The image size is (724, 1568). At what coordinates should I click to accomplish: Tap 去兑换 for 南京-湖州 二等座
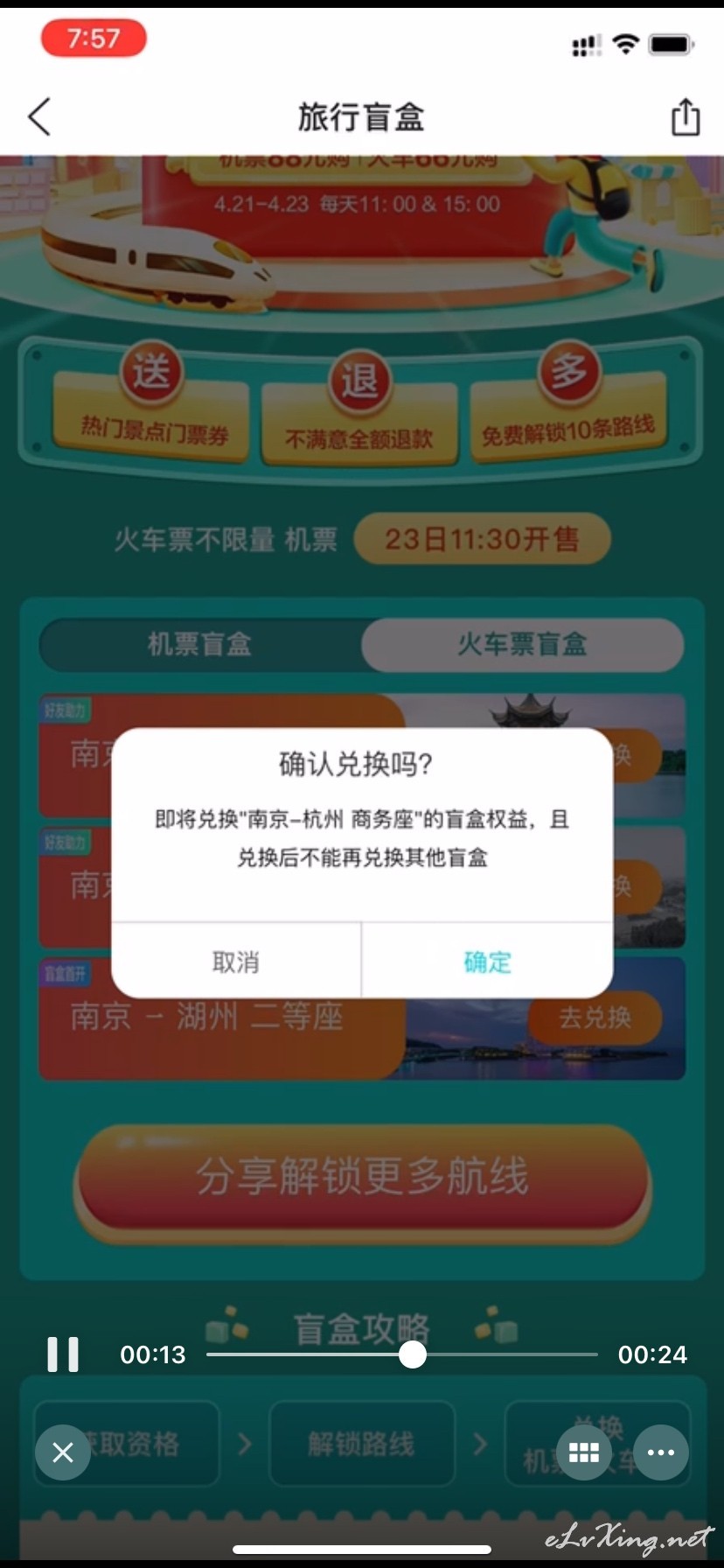coord(595,1018)
